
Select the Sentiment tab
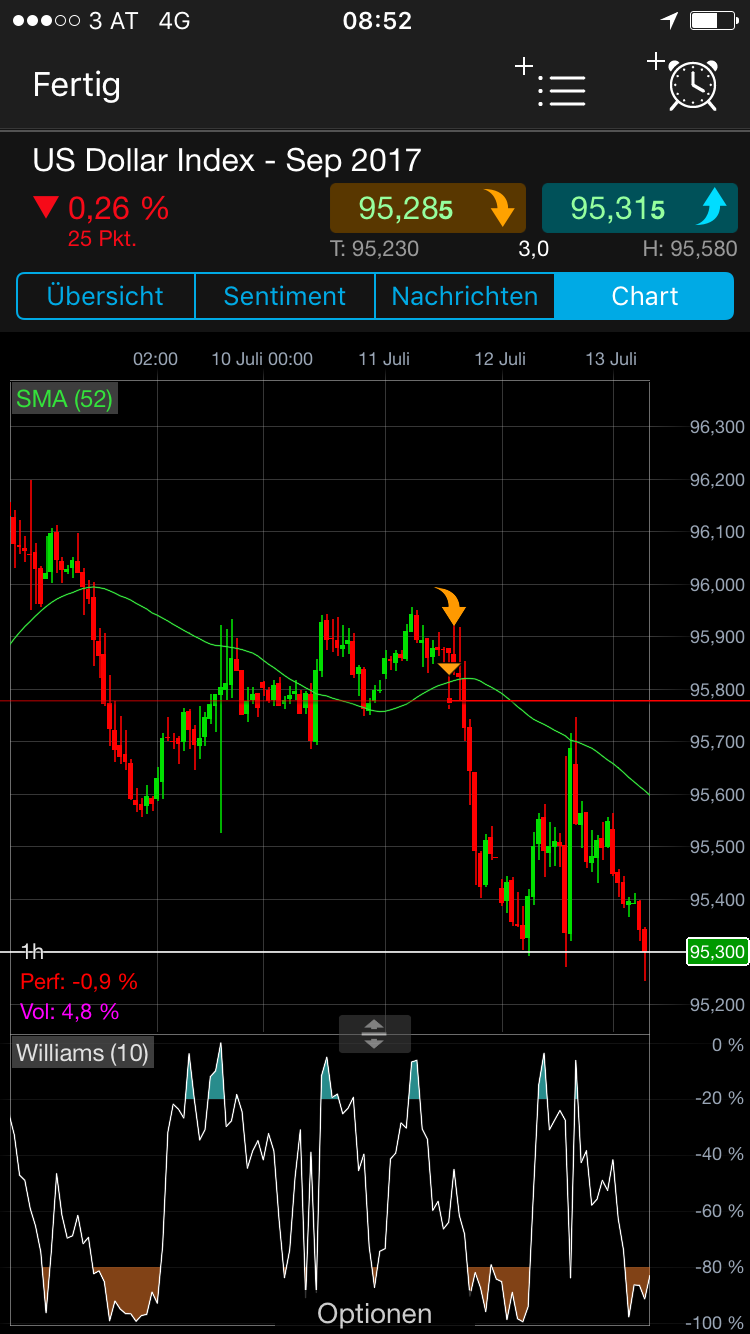(x=284, y=296)
